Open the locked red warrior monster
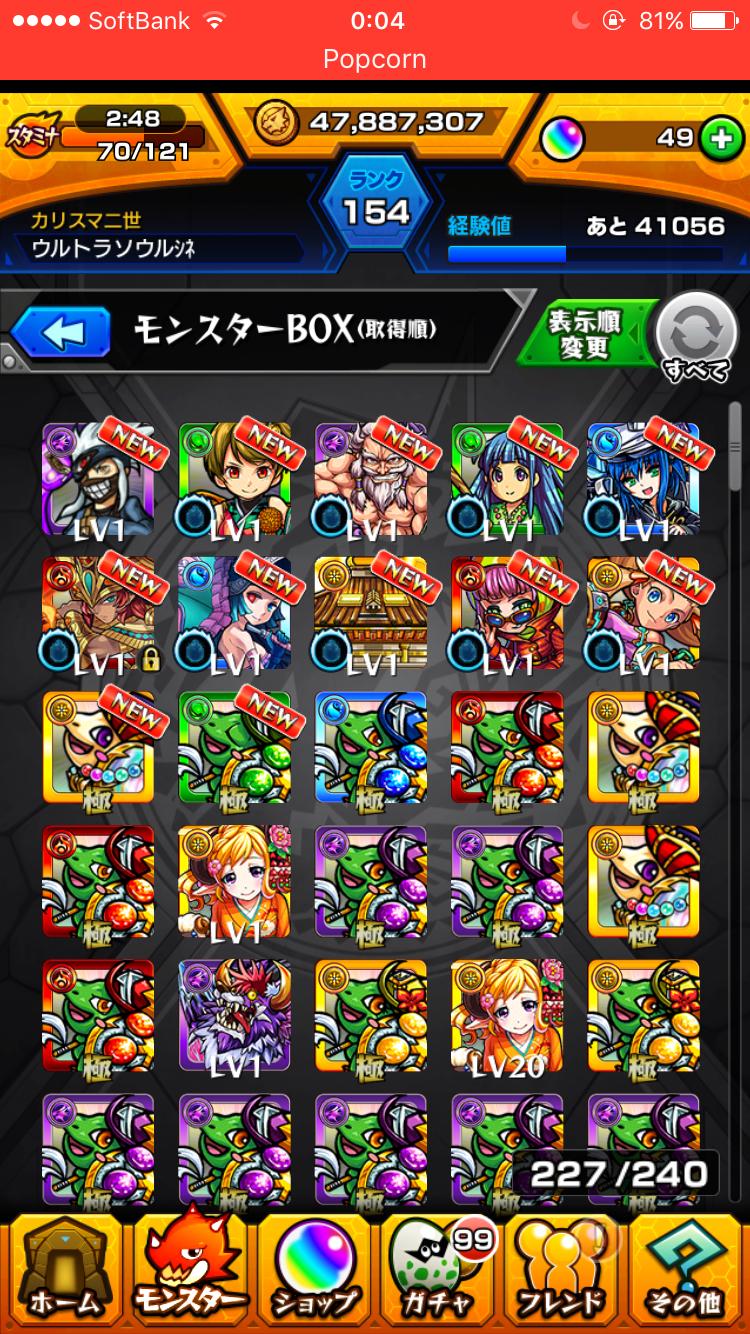Screen dimensions: 750x1334 tap(98, 613)
